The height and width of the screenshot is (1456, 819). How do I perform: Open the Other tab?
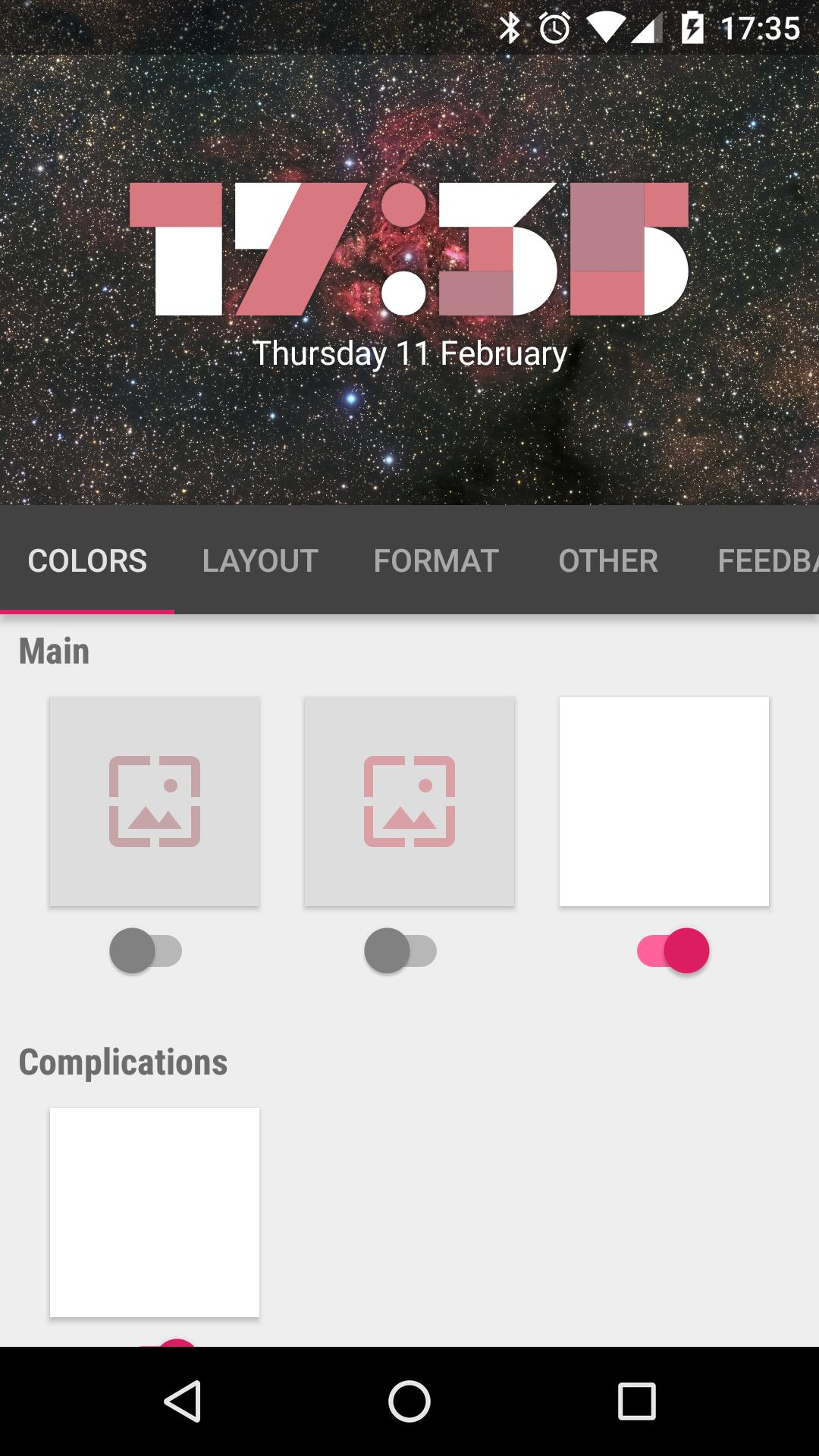coord(608,561)
